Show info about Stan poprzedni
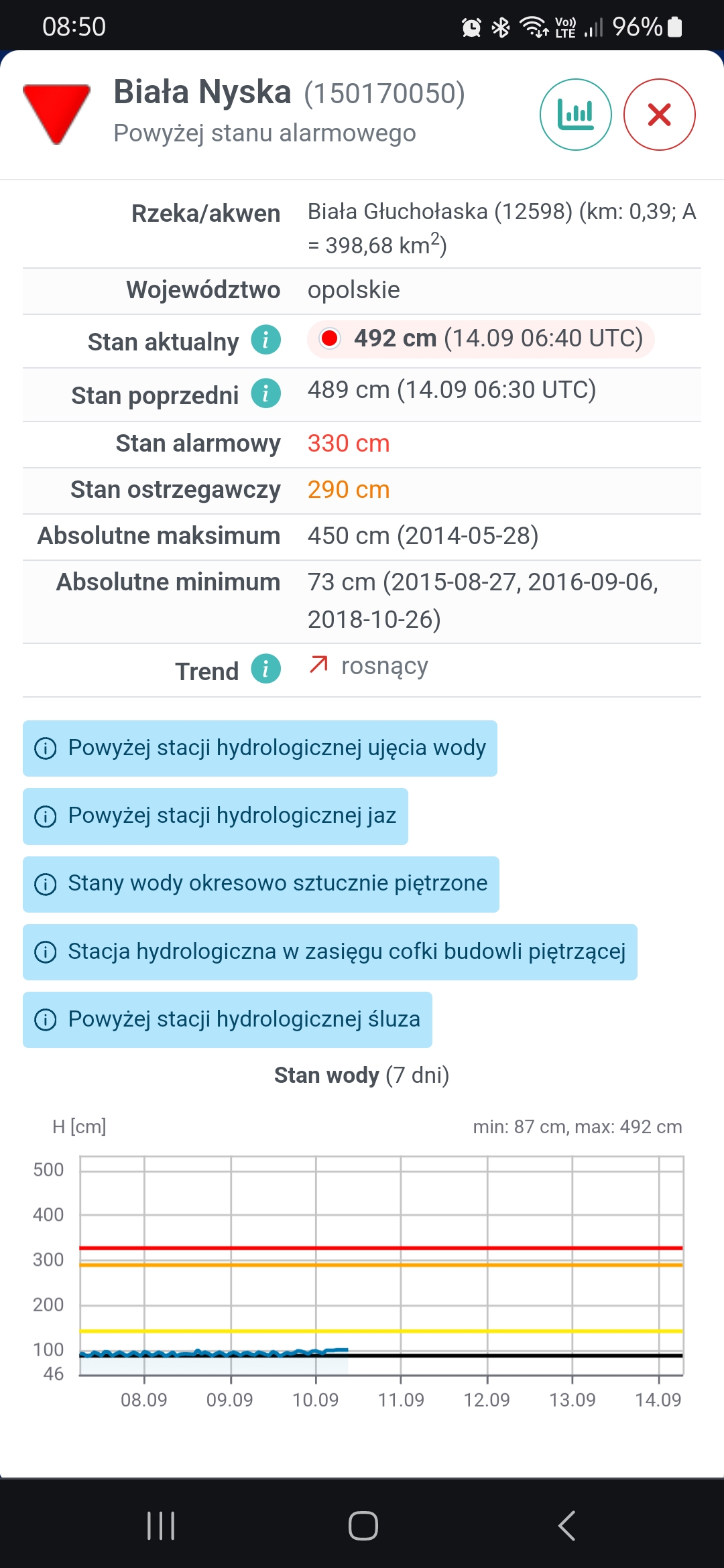This screenshot has height=1568, width=724. (265, 393)
